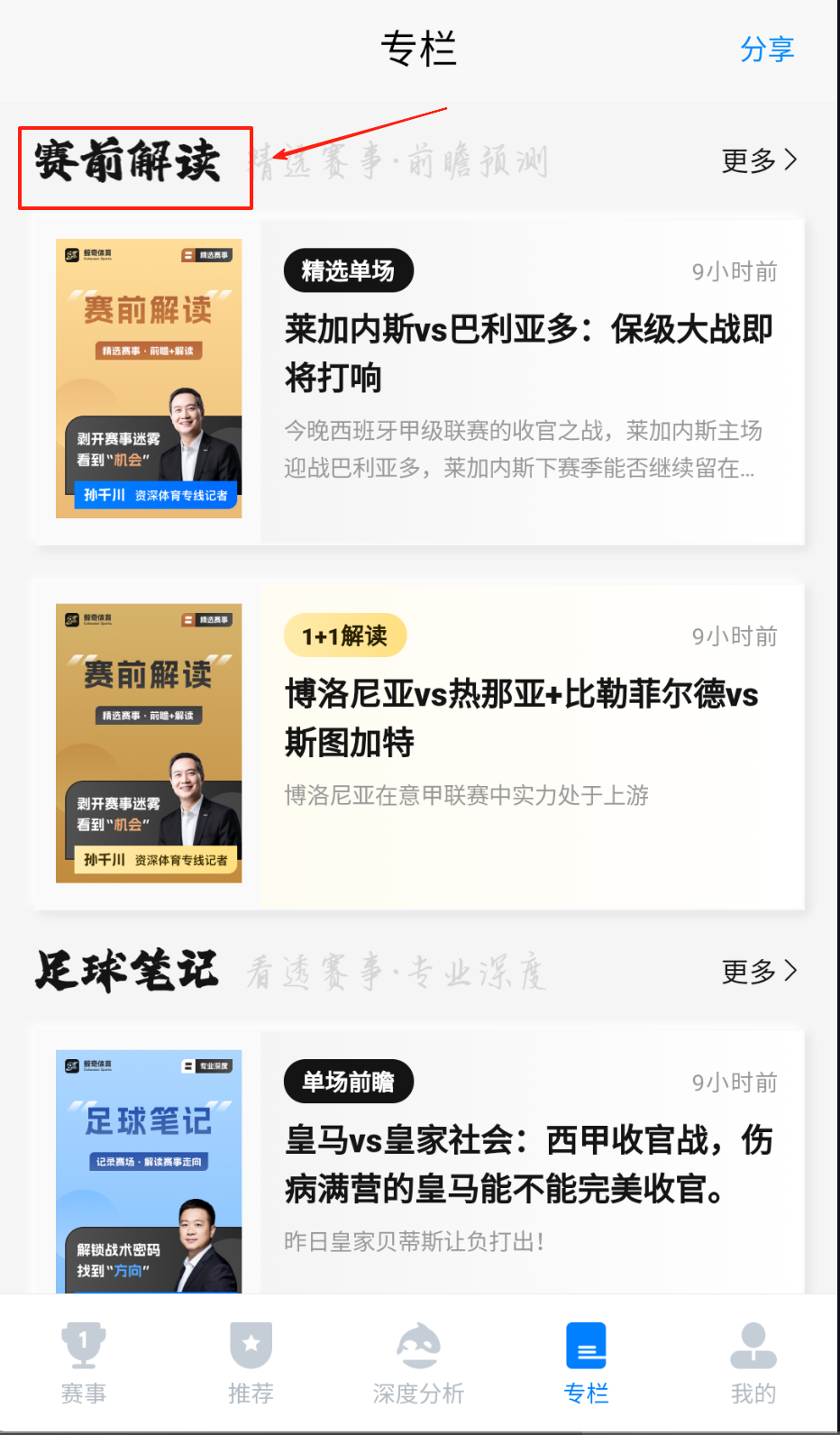Open the 莱加内斯vs巴利亚多 article
The height and width of the screenshot is (1435, 840).
pos(528,352)
